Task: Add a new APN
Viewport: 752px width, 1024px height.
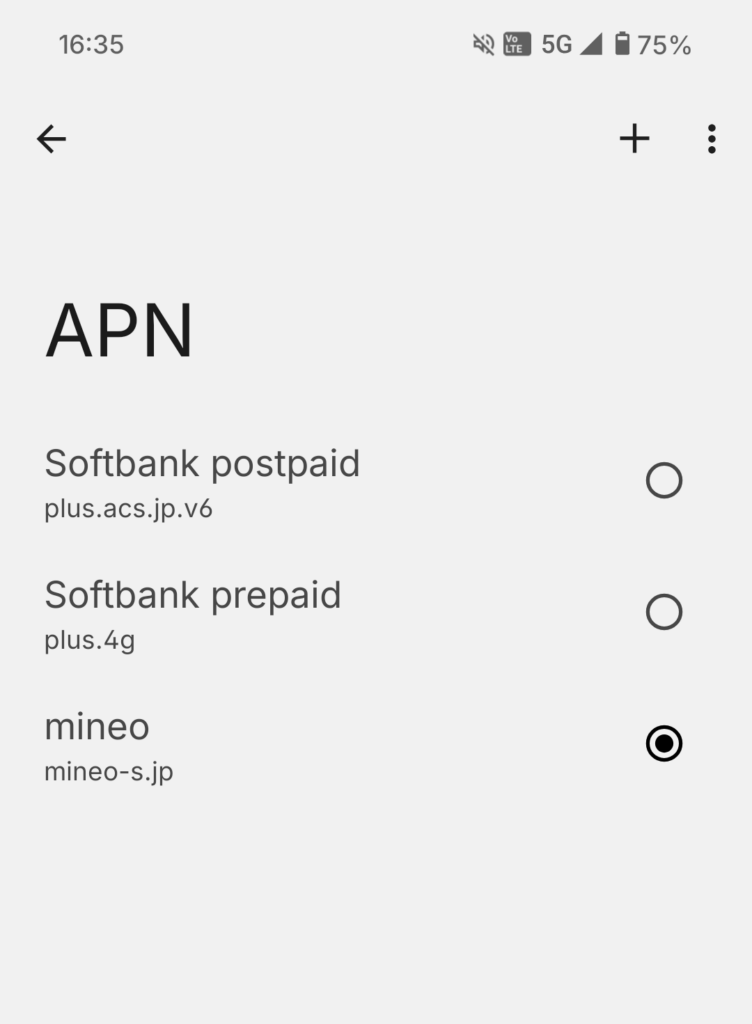Action: (x=634, y=139)
